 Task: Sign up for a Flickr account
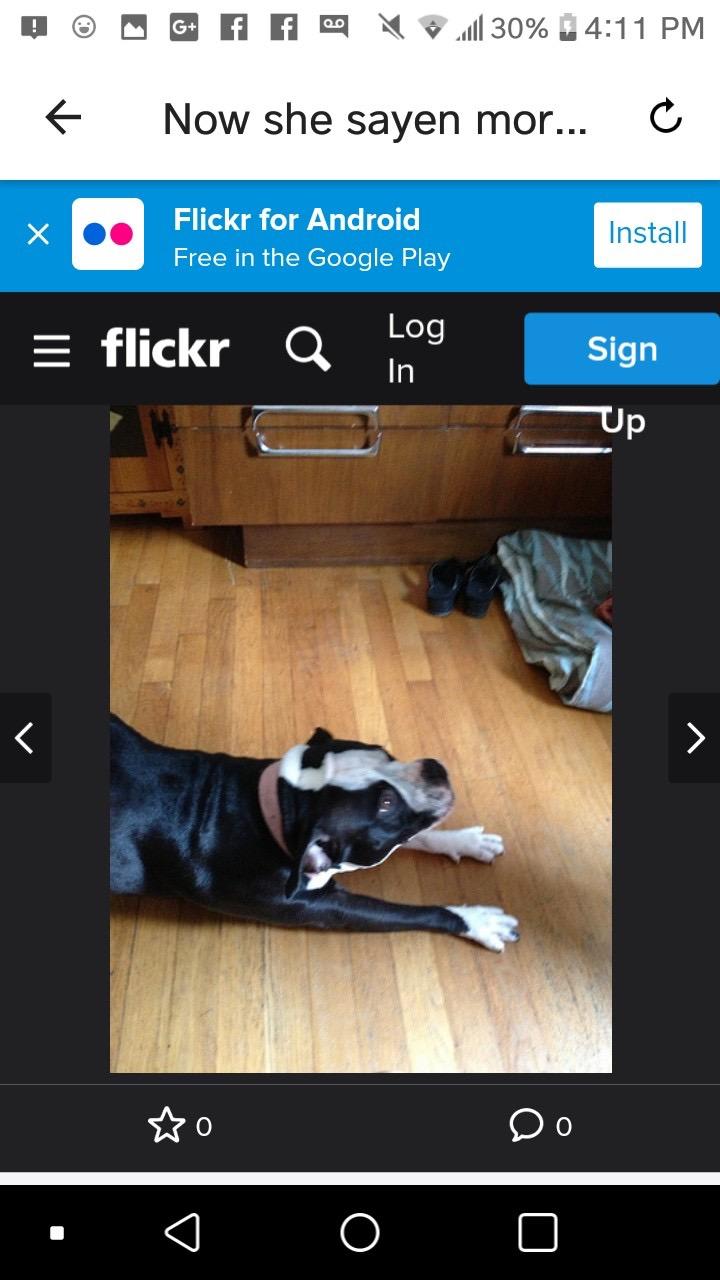pos(621,349)
